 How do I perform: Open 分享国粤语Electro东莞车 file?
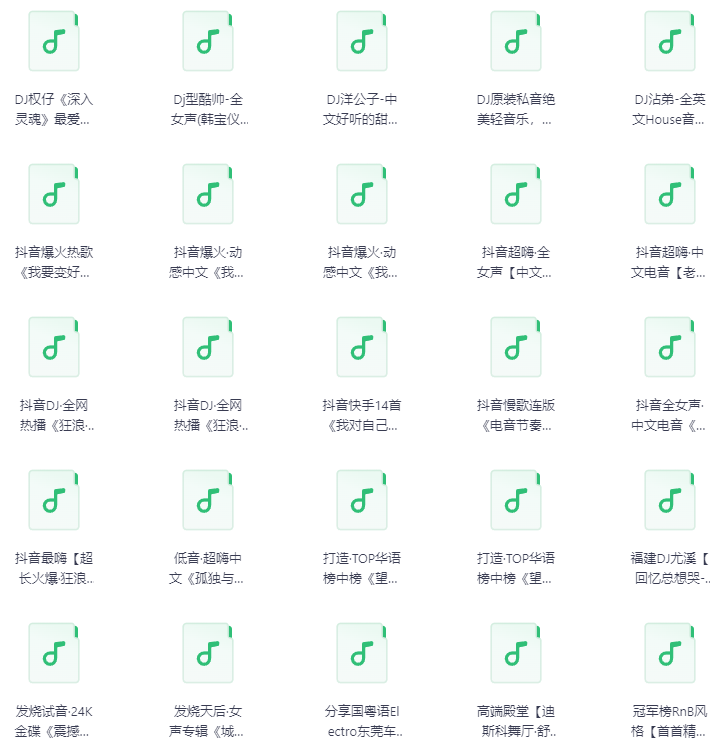(x=362, y=653)
